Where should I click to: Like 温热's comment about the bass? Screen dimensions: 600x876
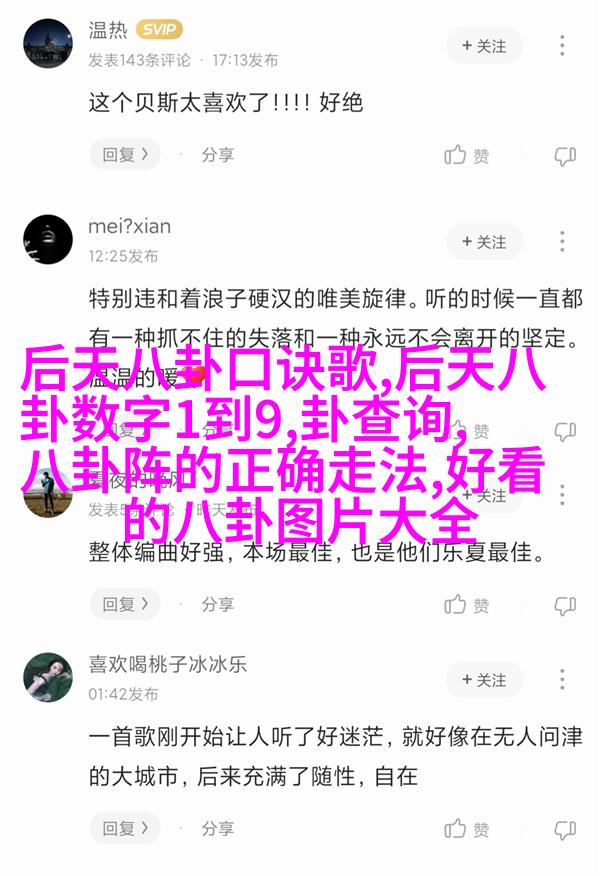click(x=467, y=155)
